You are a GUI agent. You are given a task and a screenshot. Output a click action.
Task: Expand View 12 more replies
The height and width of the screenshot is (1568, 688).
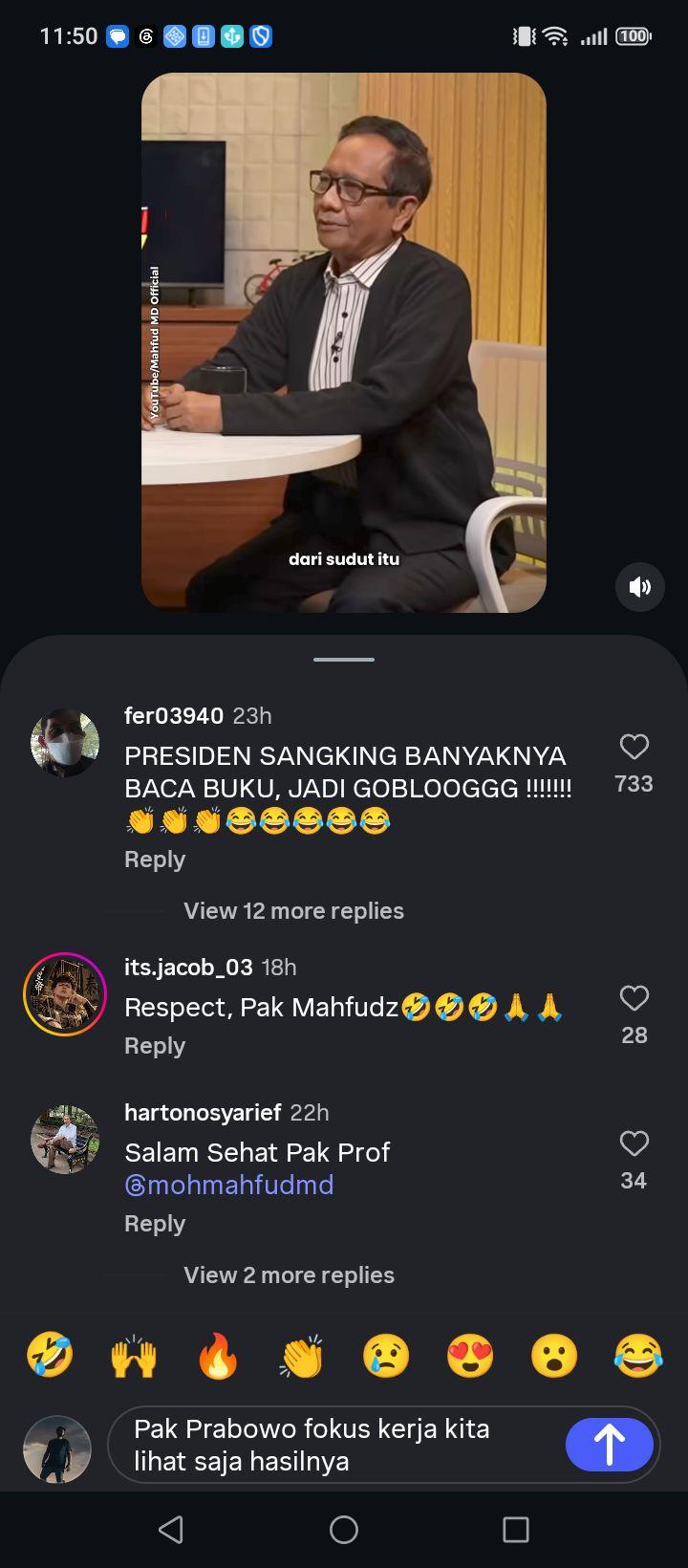click(293, 910)
